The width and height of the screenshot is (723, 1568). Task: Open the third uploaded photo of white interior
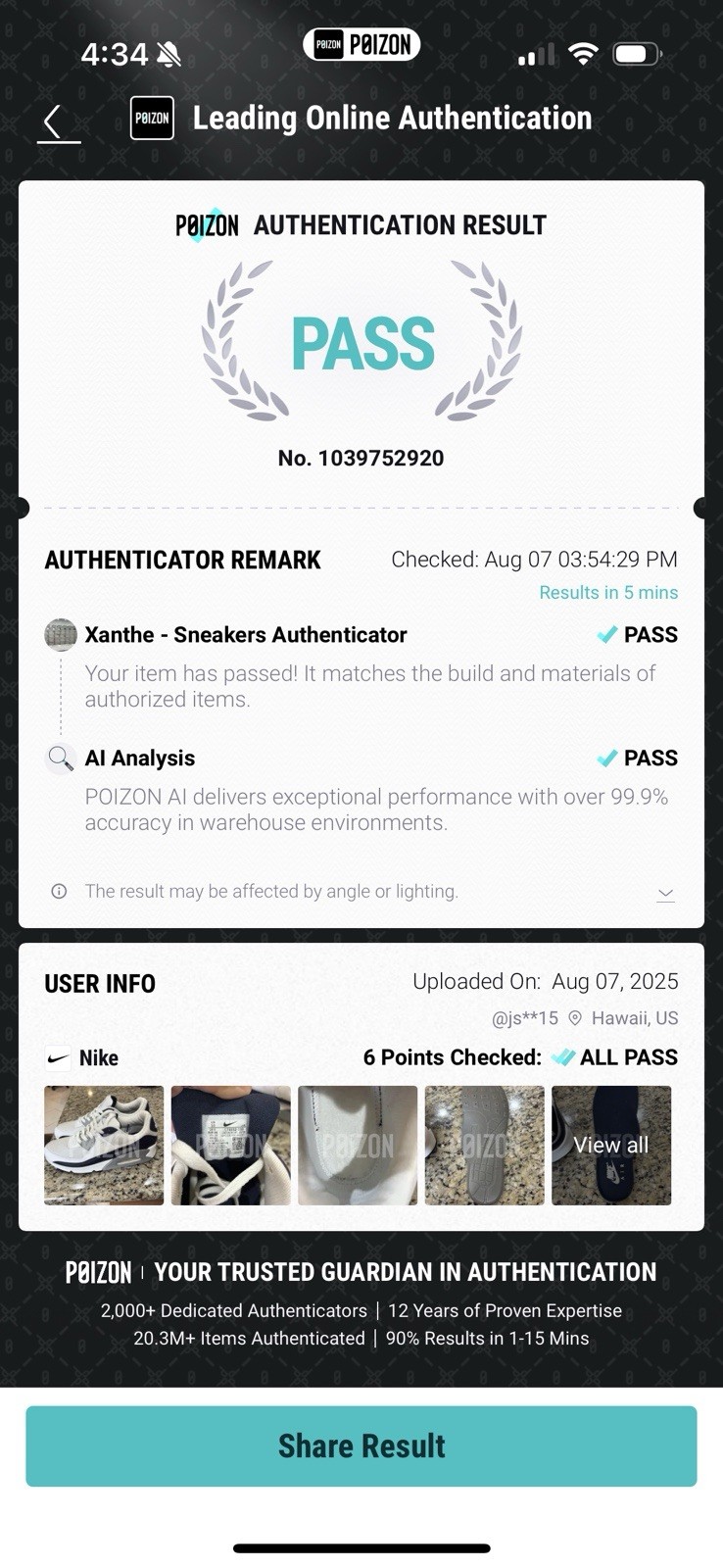pos(358,1145)
